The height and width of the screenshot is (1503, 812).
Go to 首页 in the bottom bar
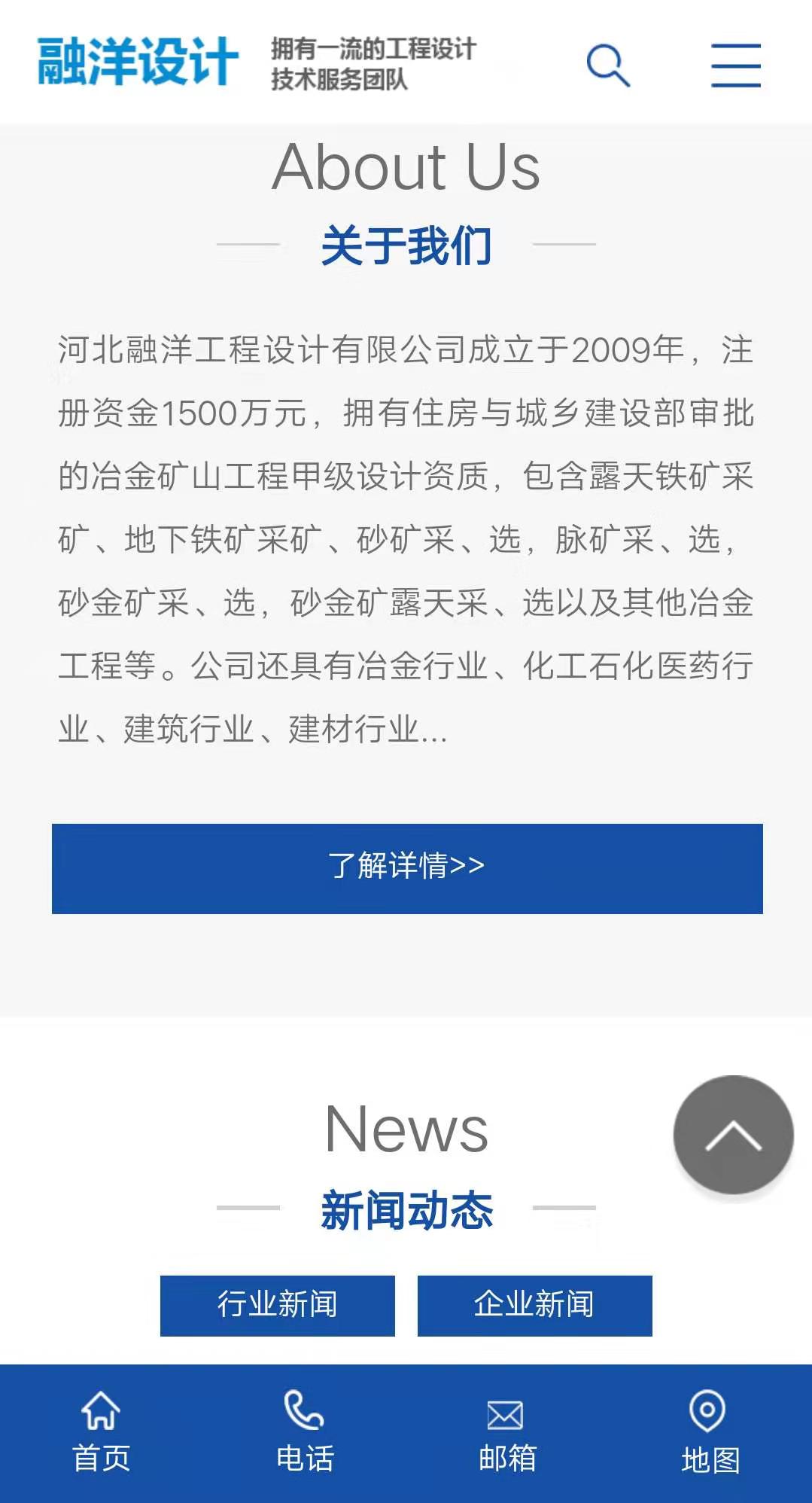coord(101,1431)
